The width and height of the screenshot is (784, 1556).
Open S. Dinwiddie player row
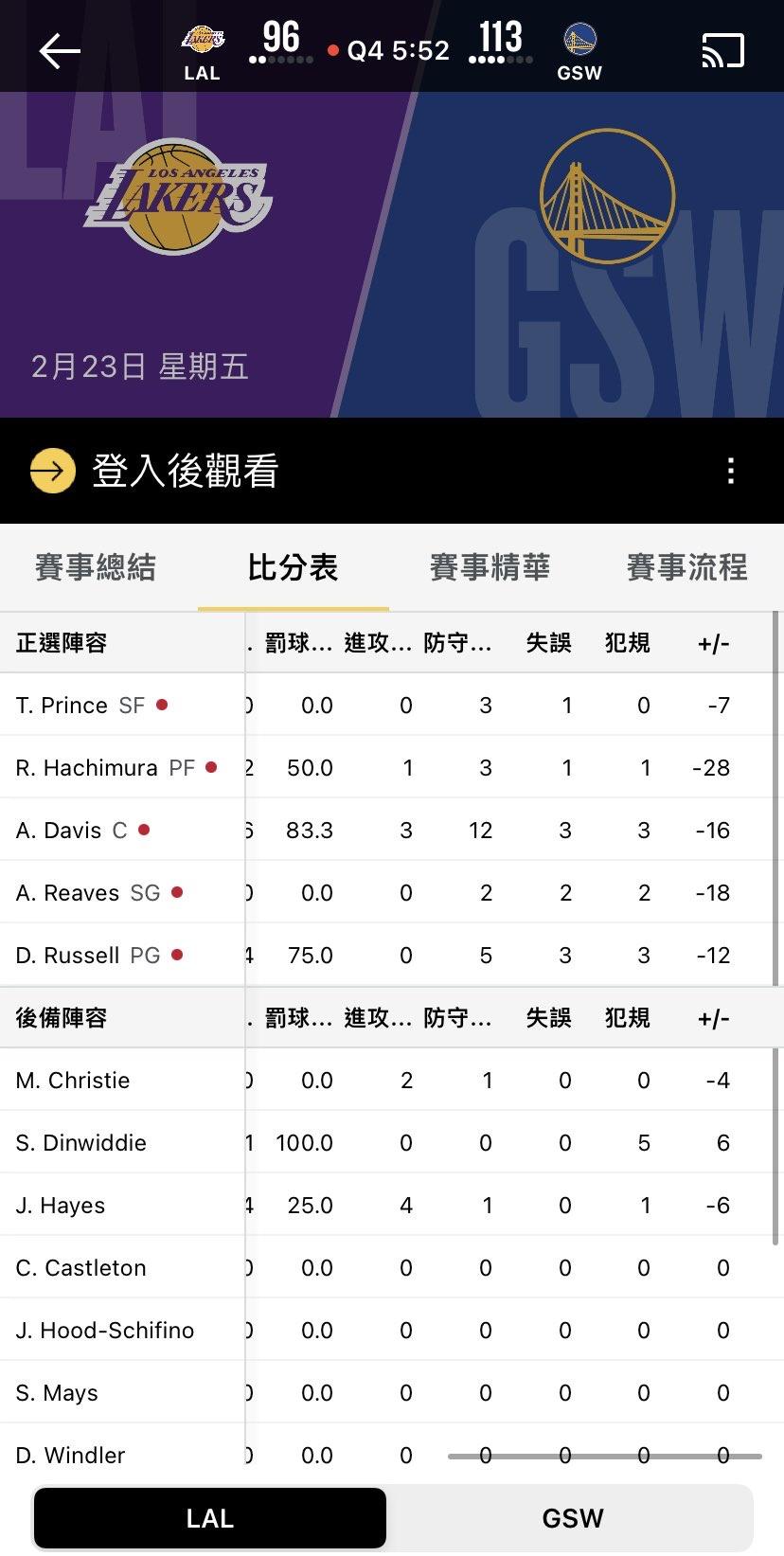tap(387, 1142)
